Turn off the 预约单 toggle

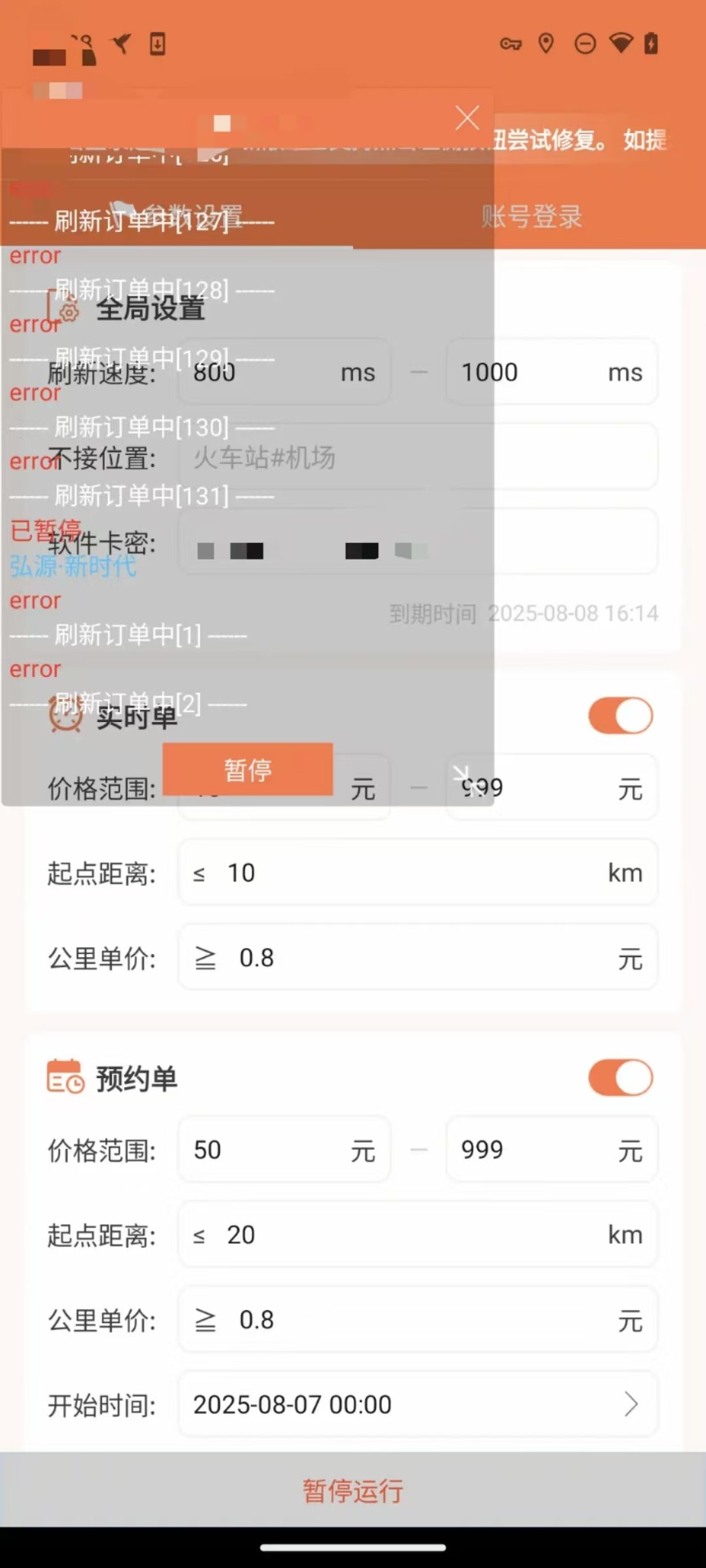pyautogui.click(x=620, y=1077)
